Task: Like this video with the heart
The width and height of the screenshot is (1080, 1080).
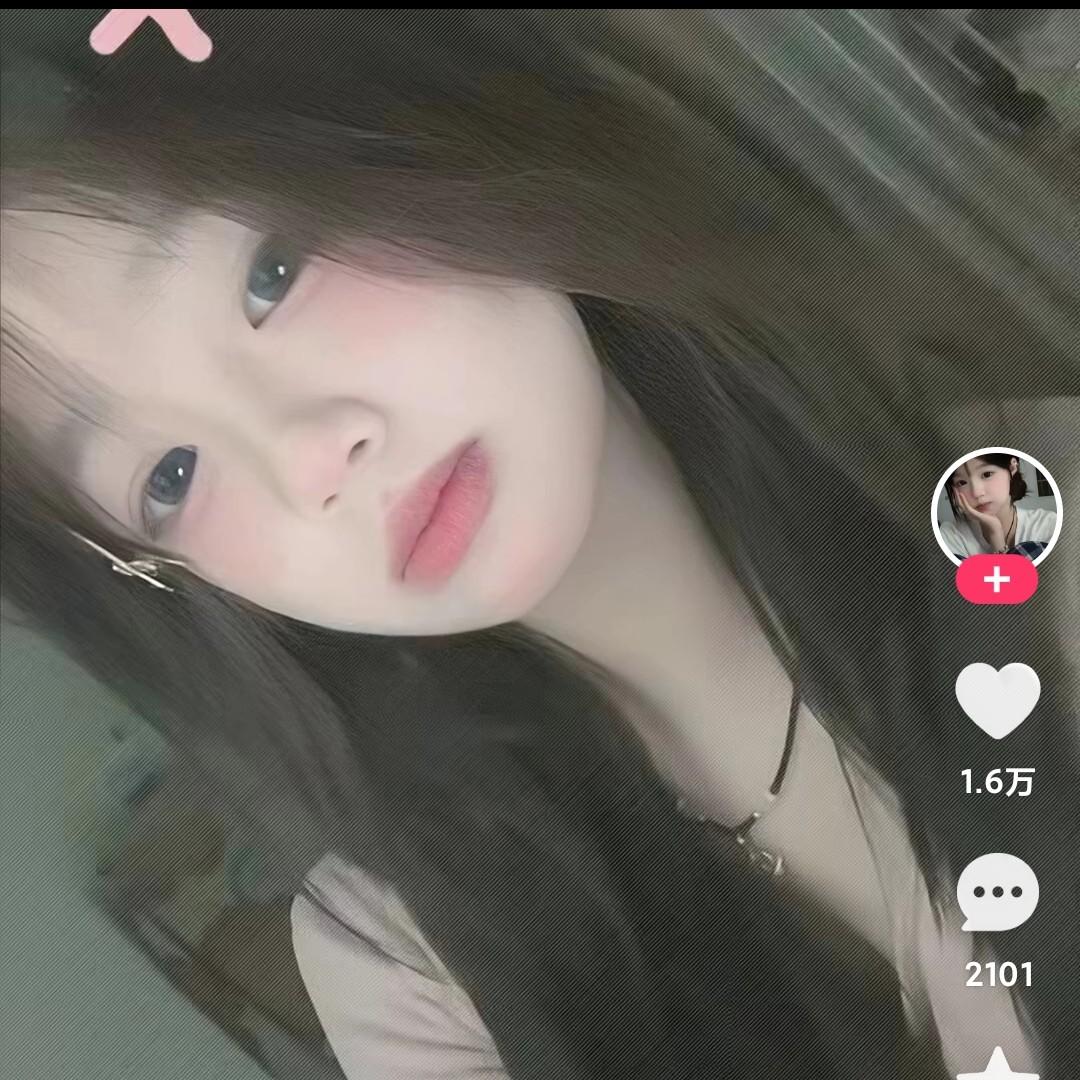Action: tap(997, 700)
